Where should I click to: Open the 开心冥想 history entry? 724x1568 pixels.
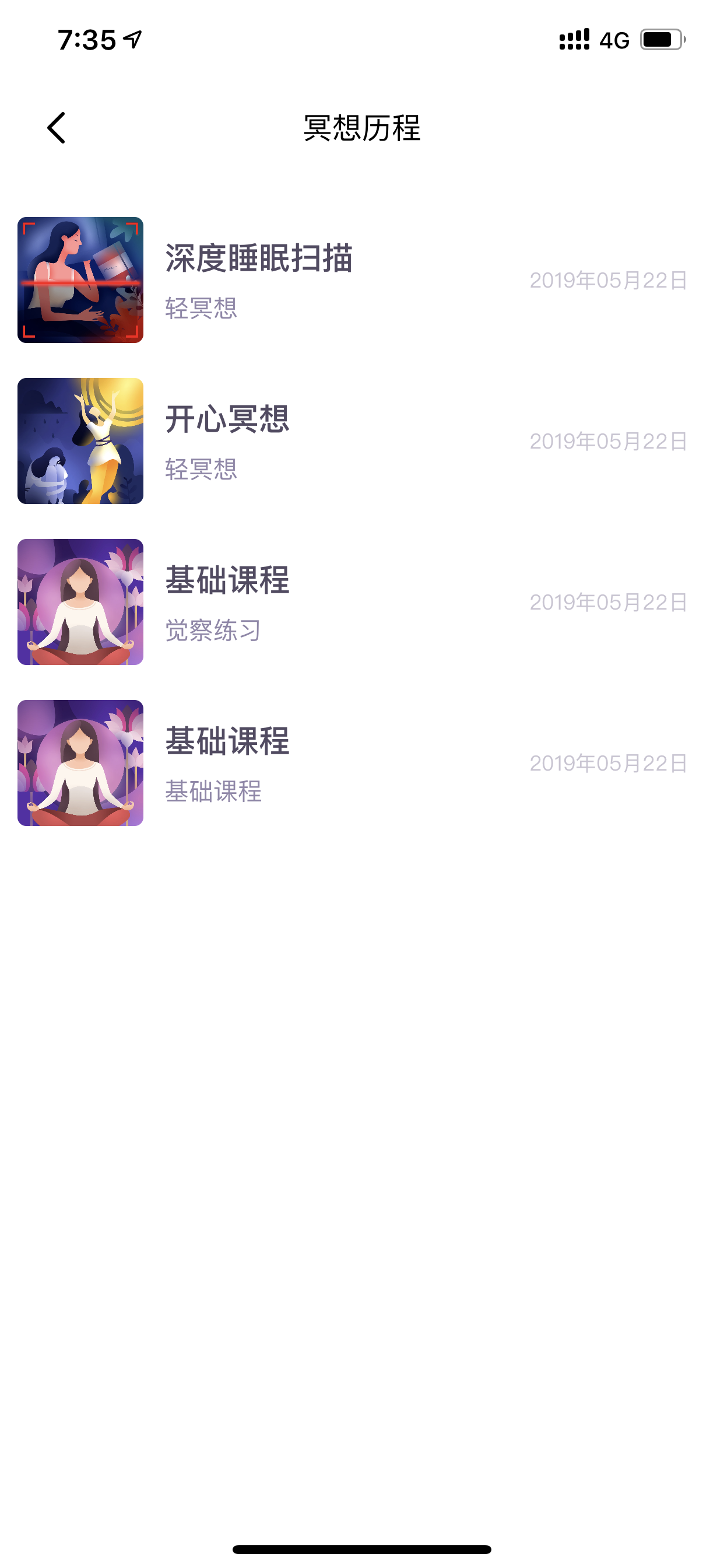tap(362, 440)
